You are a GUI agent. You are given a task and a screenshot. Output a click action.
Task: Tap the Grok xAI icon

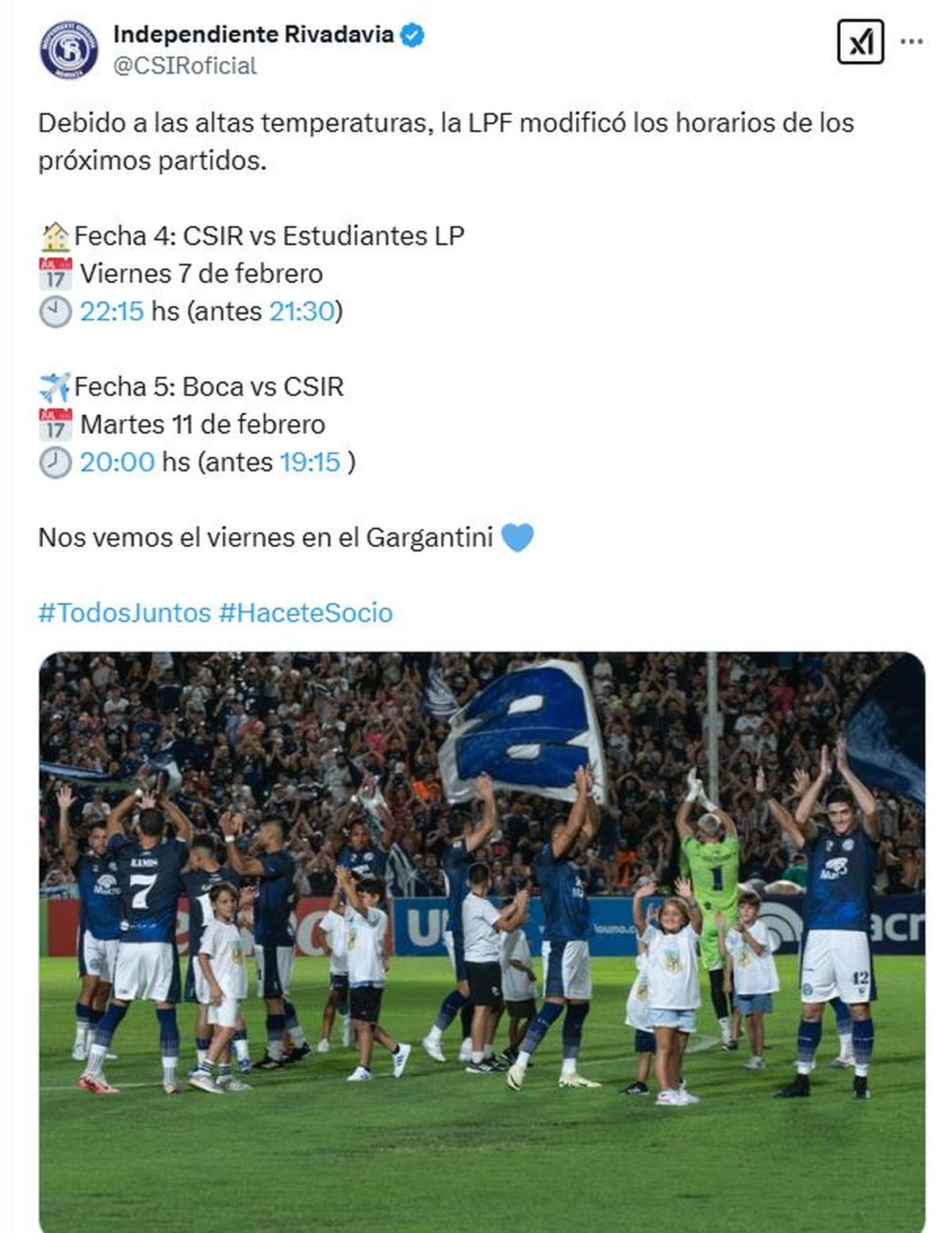pos(860,42)
